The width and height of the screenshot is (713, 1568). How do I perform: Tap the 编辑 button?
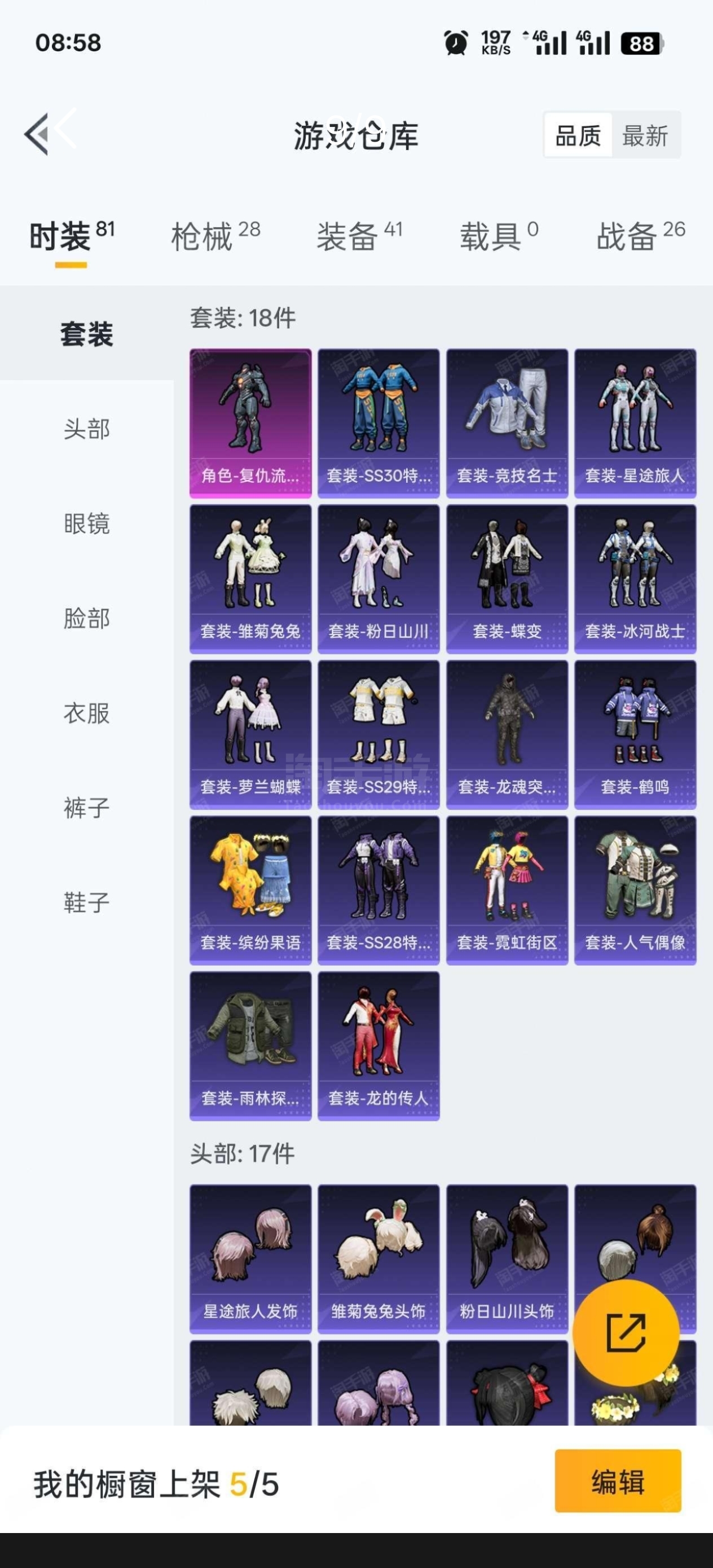[x=618, y=1481]
